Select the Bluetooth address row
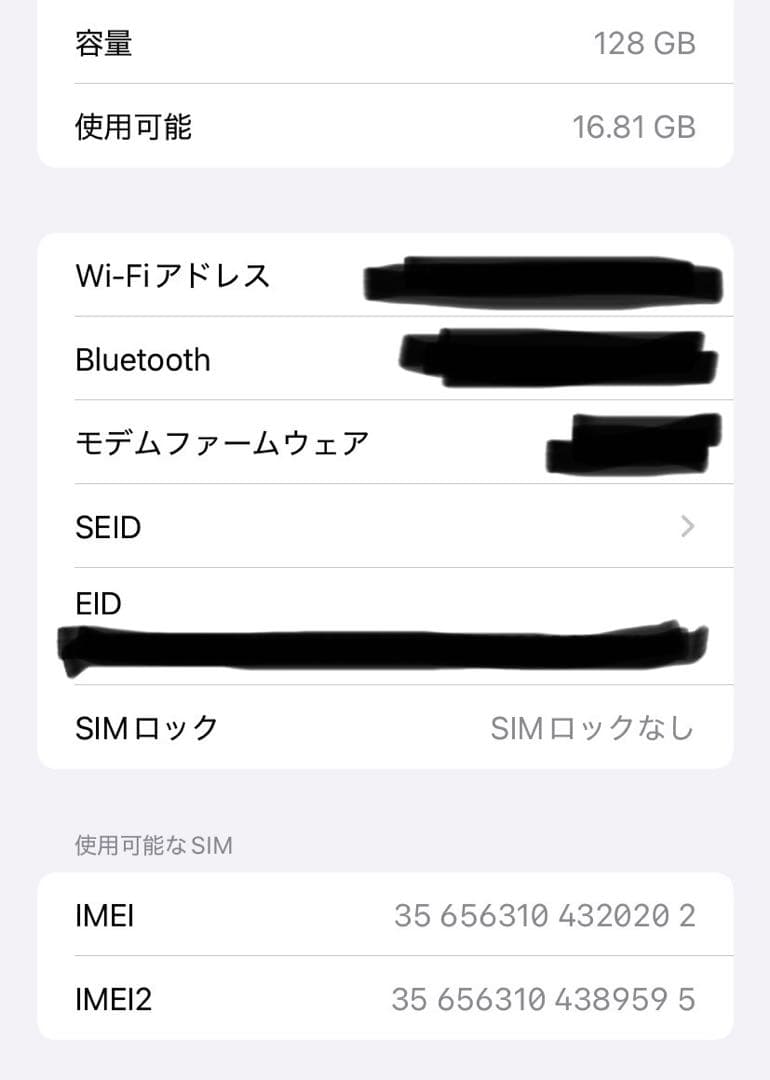This screenshot has height=1080, width=770. (143, 359)
